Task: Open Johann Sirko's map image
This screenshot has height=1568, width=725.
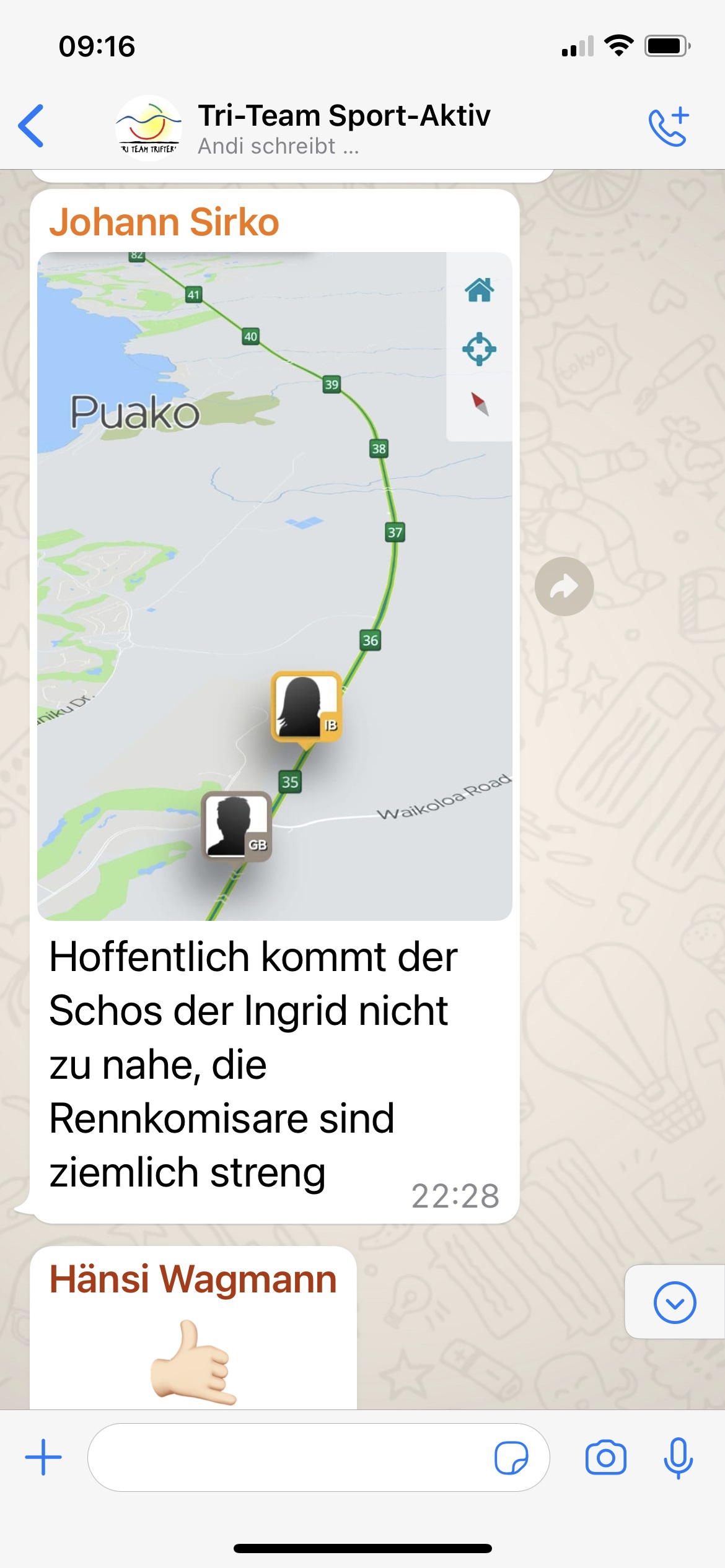Action: tap(275, 585)
